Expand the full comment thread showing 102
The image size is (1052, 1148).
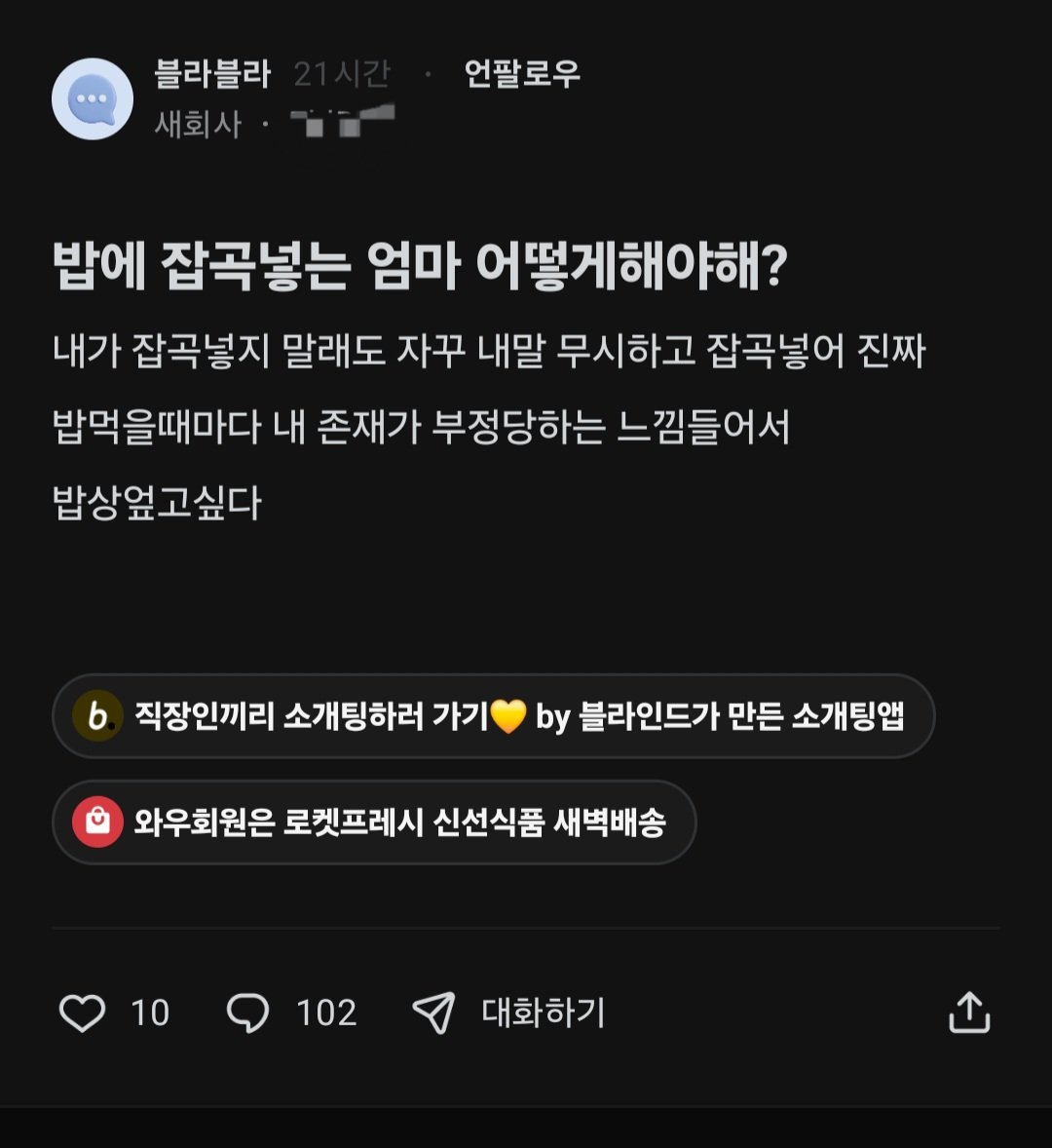[325, 1014]
